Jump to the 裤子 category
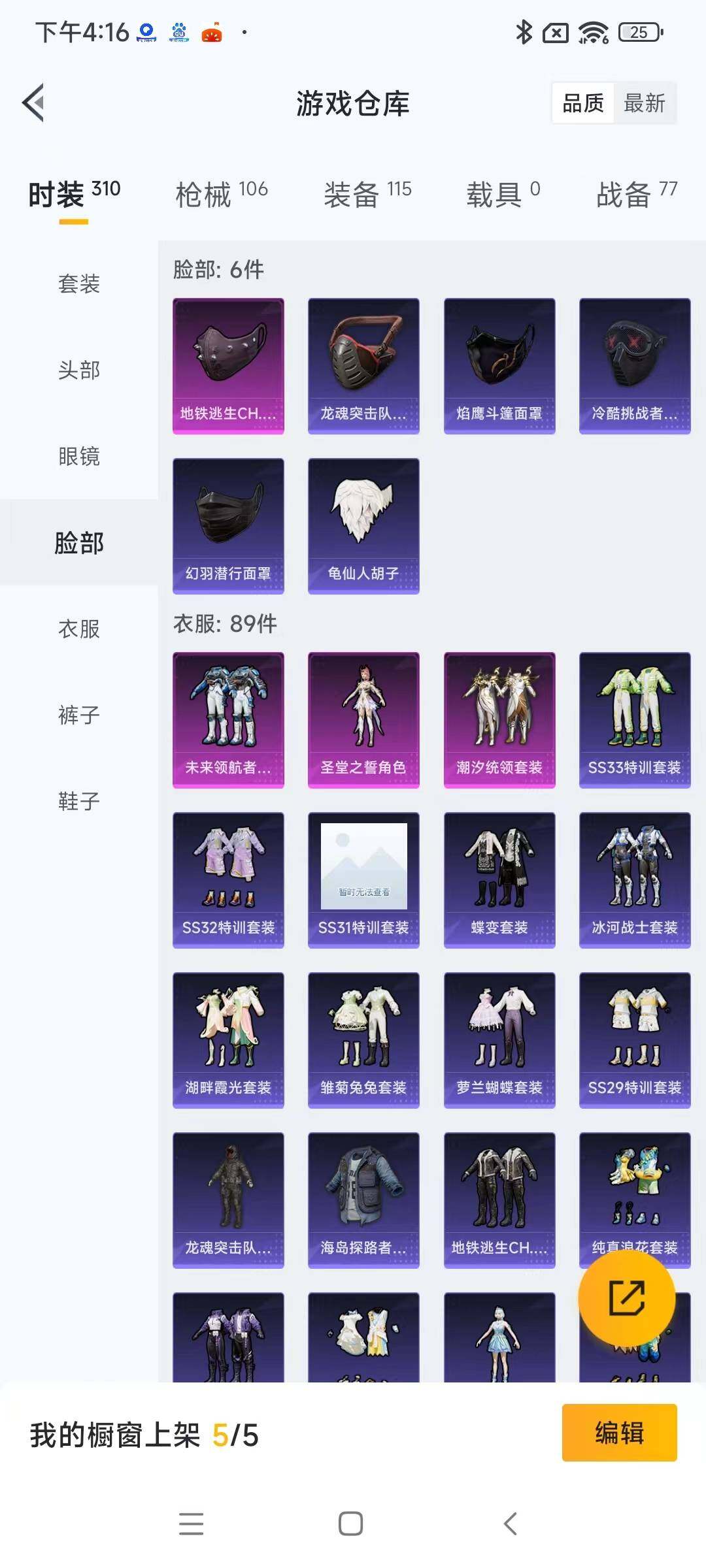 coord(79,715)
